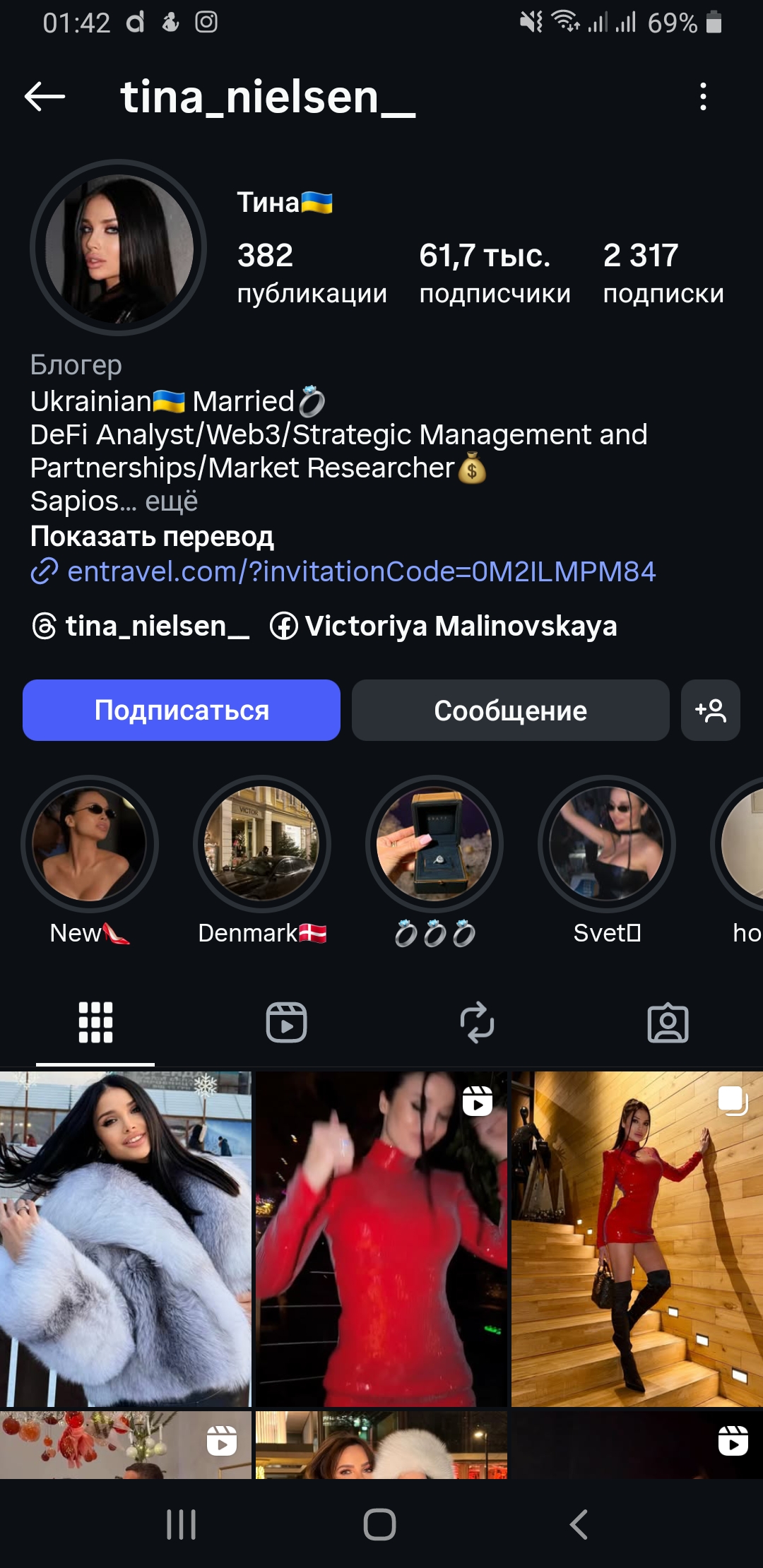Viewport: 763px width, 1568px height.
Task: Tap Показать перевод to translate the bio
Action: 152,537
